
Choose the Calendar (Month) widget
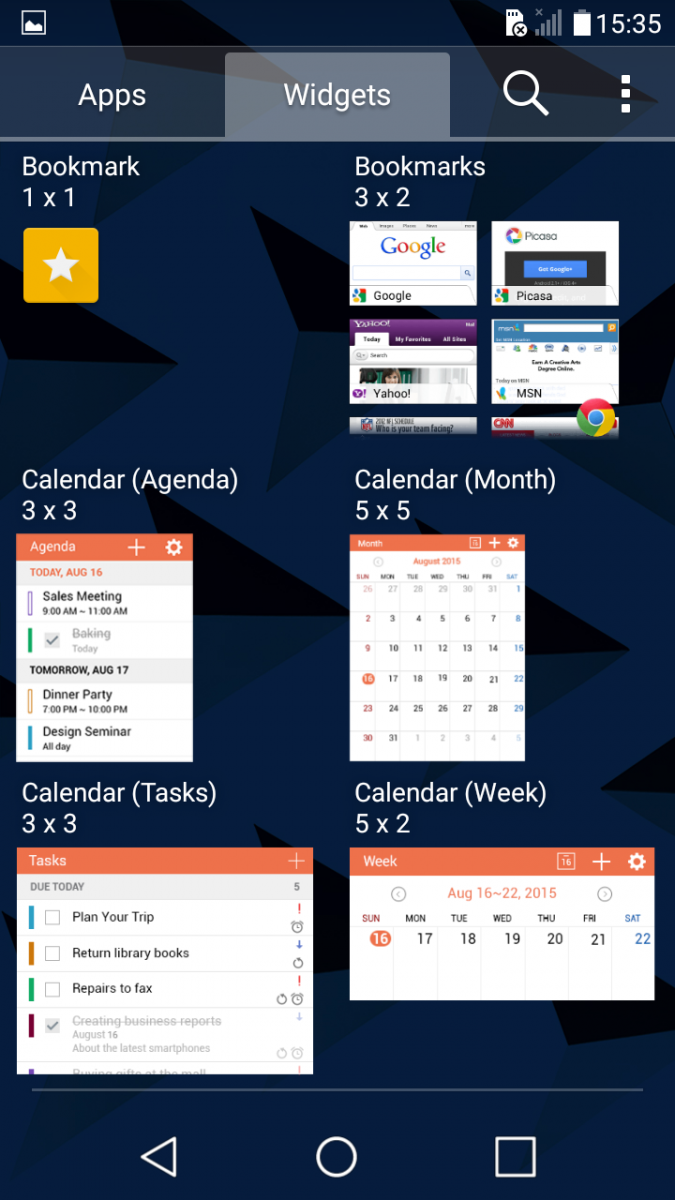[437, 647]
